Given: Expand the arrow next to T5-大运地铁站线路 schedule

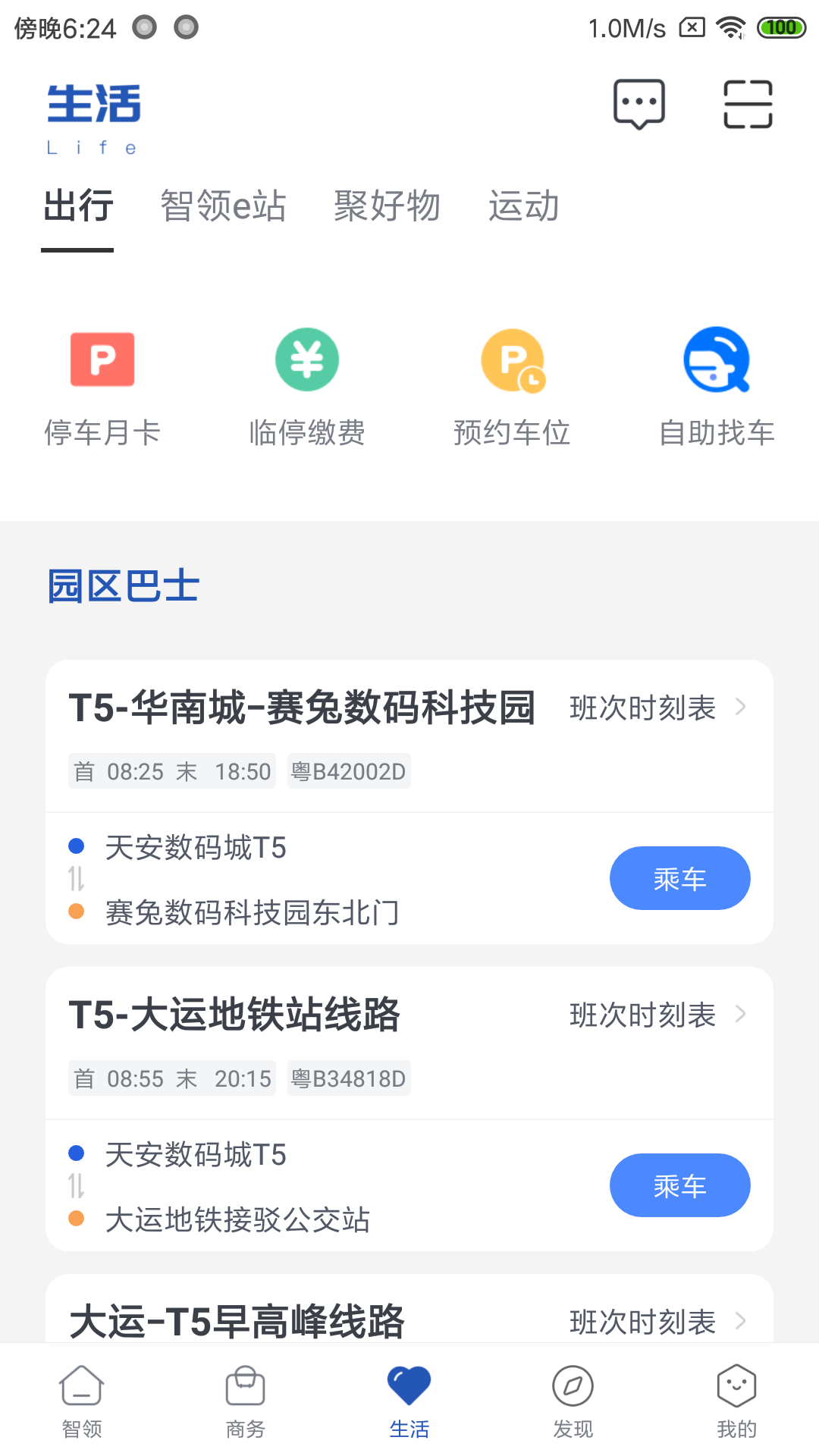Looking at the screenshot, I should click(x=741, y=1013).
